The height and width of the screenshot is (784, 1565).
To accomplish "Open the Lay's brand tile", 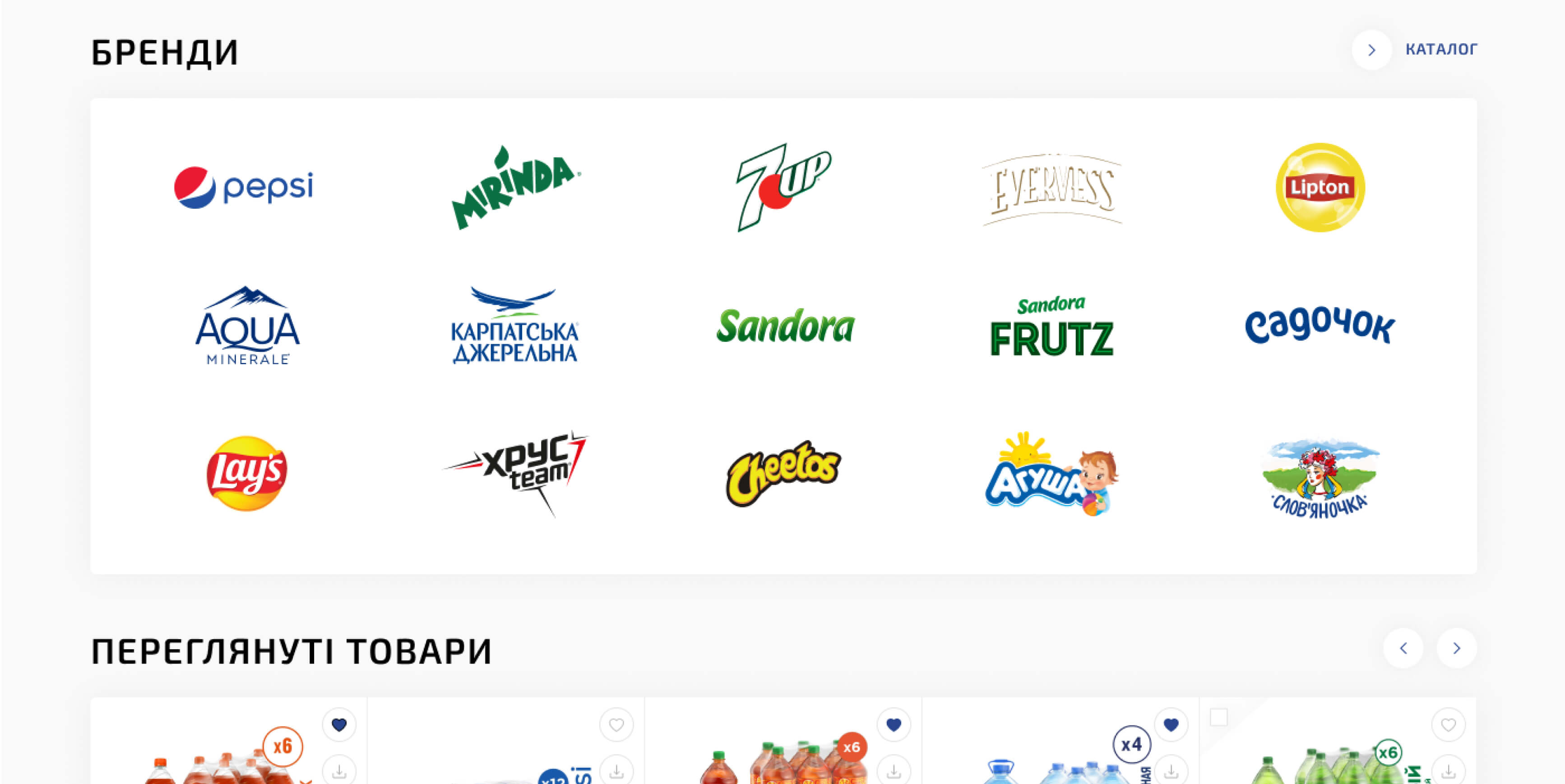I will [247, 473].
